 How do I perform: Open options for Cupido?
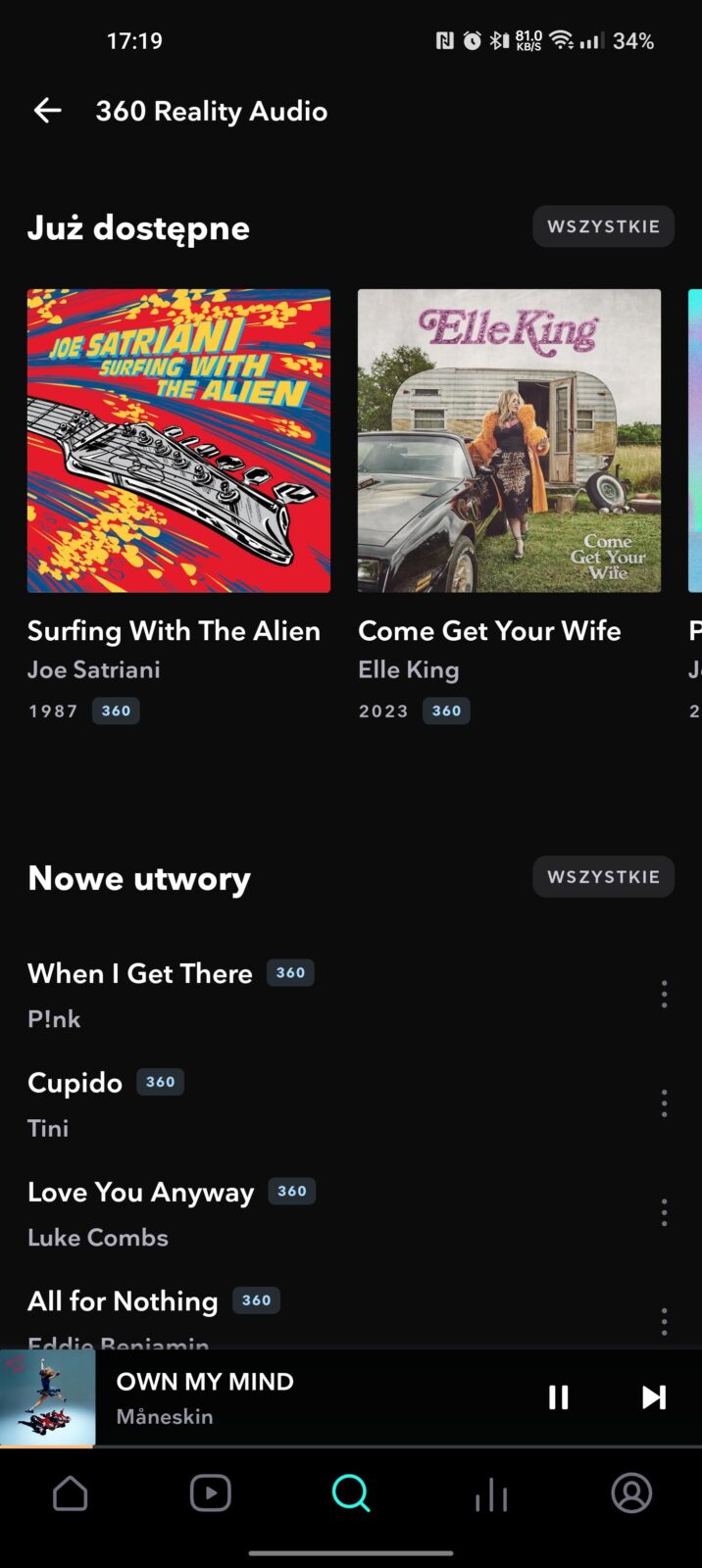664,1103
